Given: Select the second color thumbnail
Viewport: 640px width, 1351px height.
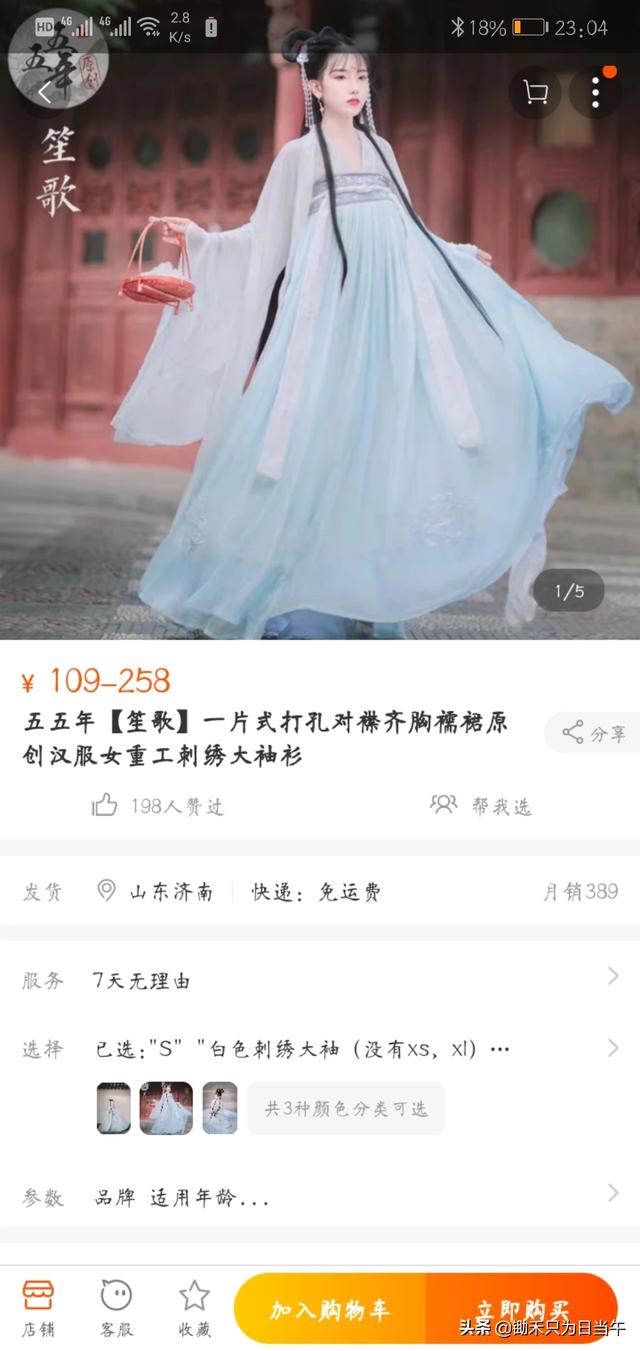Looking at the screenshot, I should point(166,1108).
